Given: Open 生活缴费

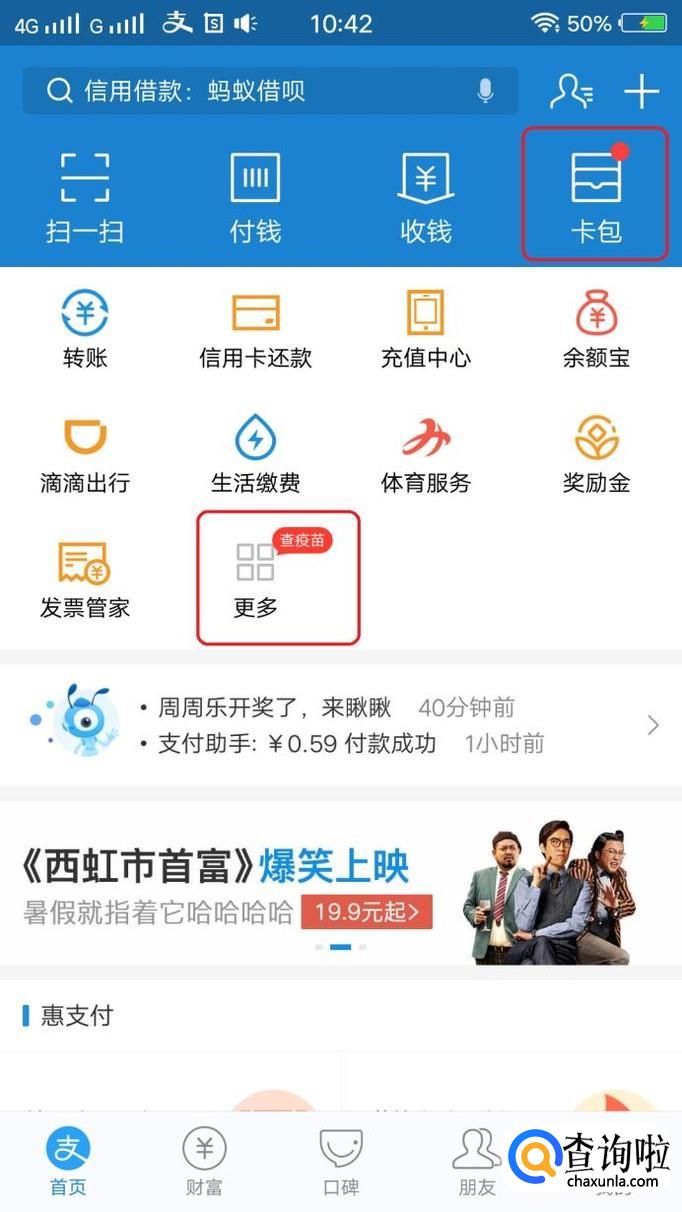Looking at the screenshot, I should pos(255,454).
